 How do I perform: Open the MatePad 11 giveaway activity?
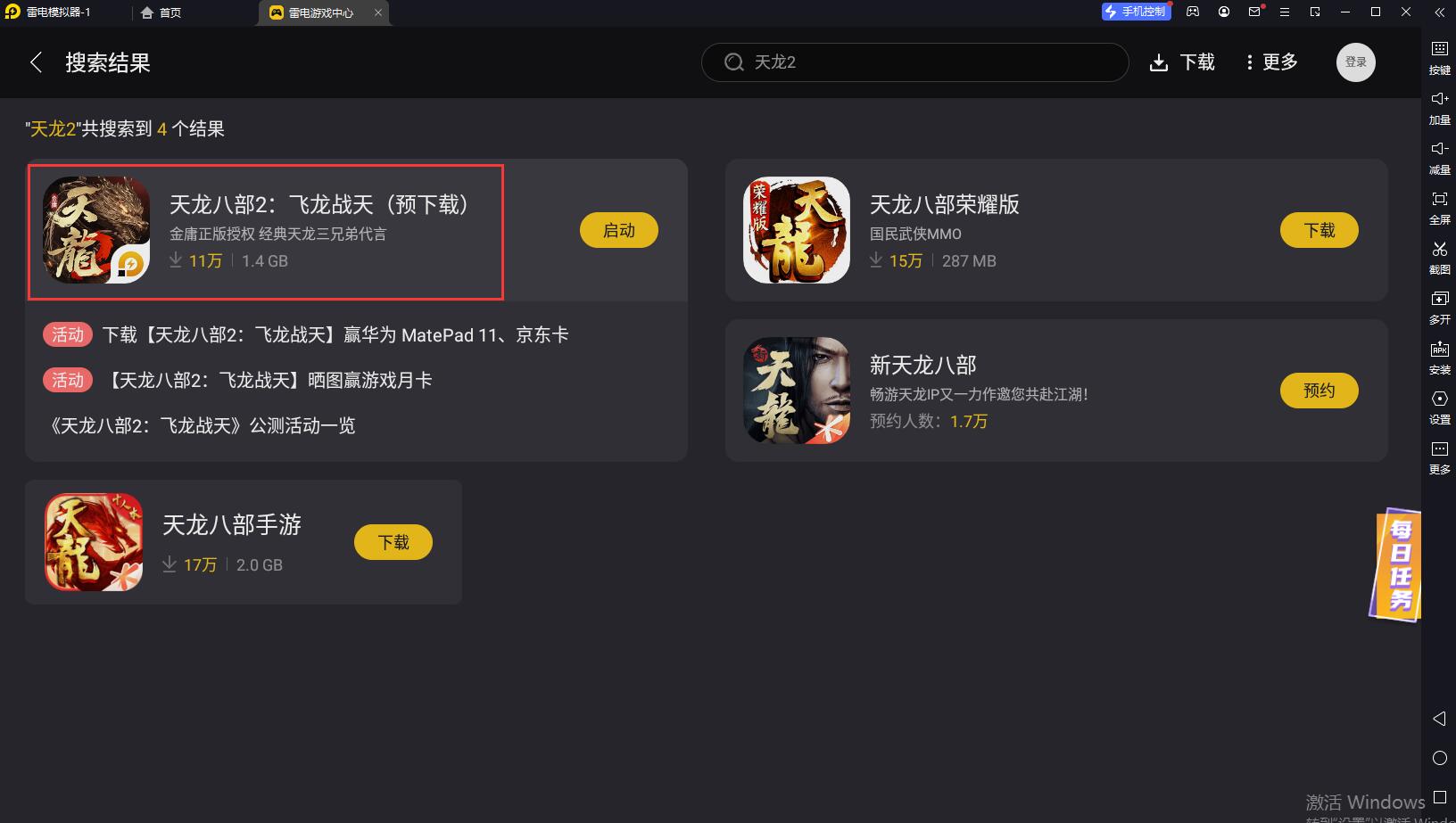[335, 335]
